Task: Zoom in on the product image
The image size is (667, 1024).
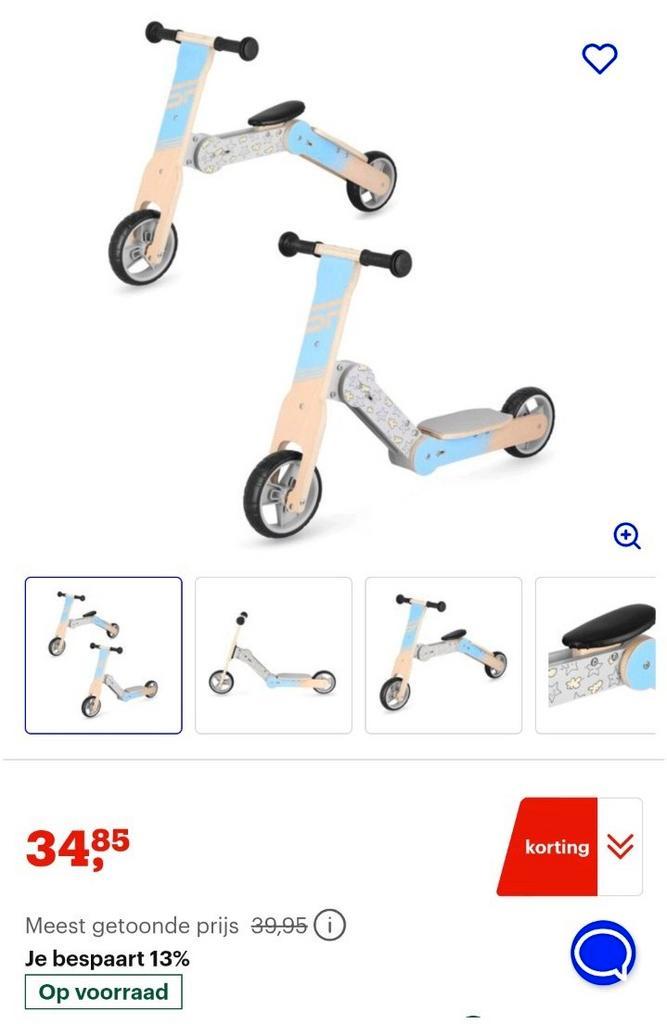Action: (x=627, y=537)
